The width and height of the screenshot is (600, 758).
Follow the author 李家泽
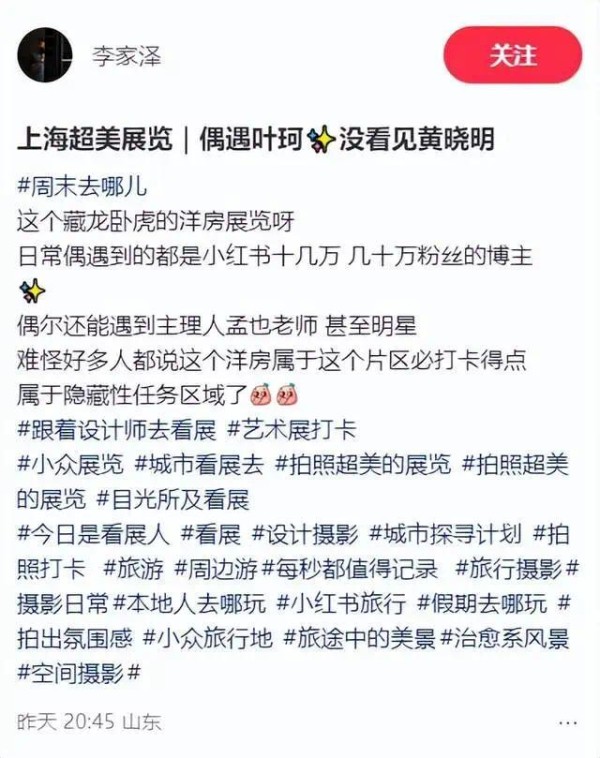click(512, 55)
